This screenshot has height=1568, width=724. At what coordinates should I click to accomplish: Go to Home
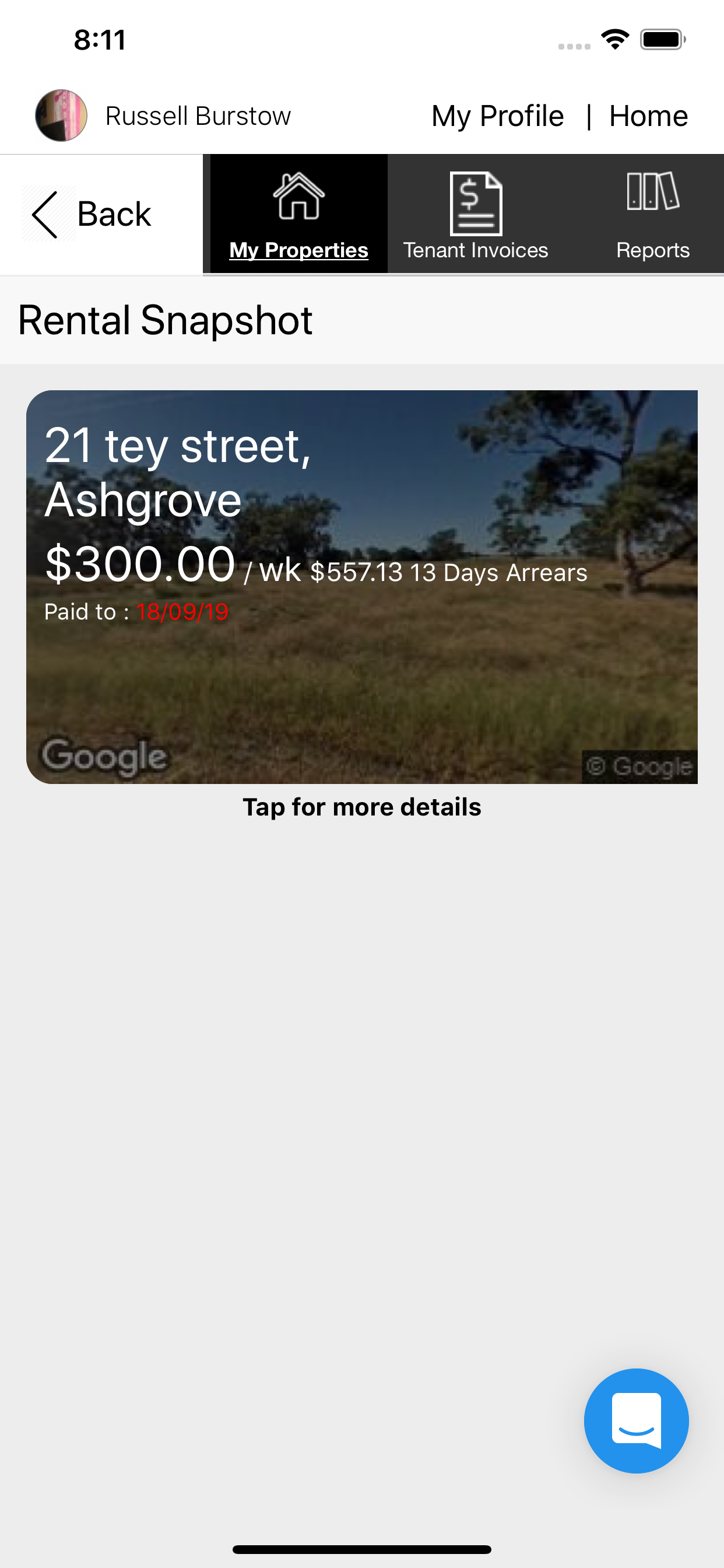pos(648,116)
